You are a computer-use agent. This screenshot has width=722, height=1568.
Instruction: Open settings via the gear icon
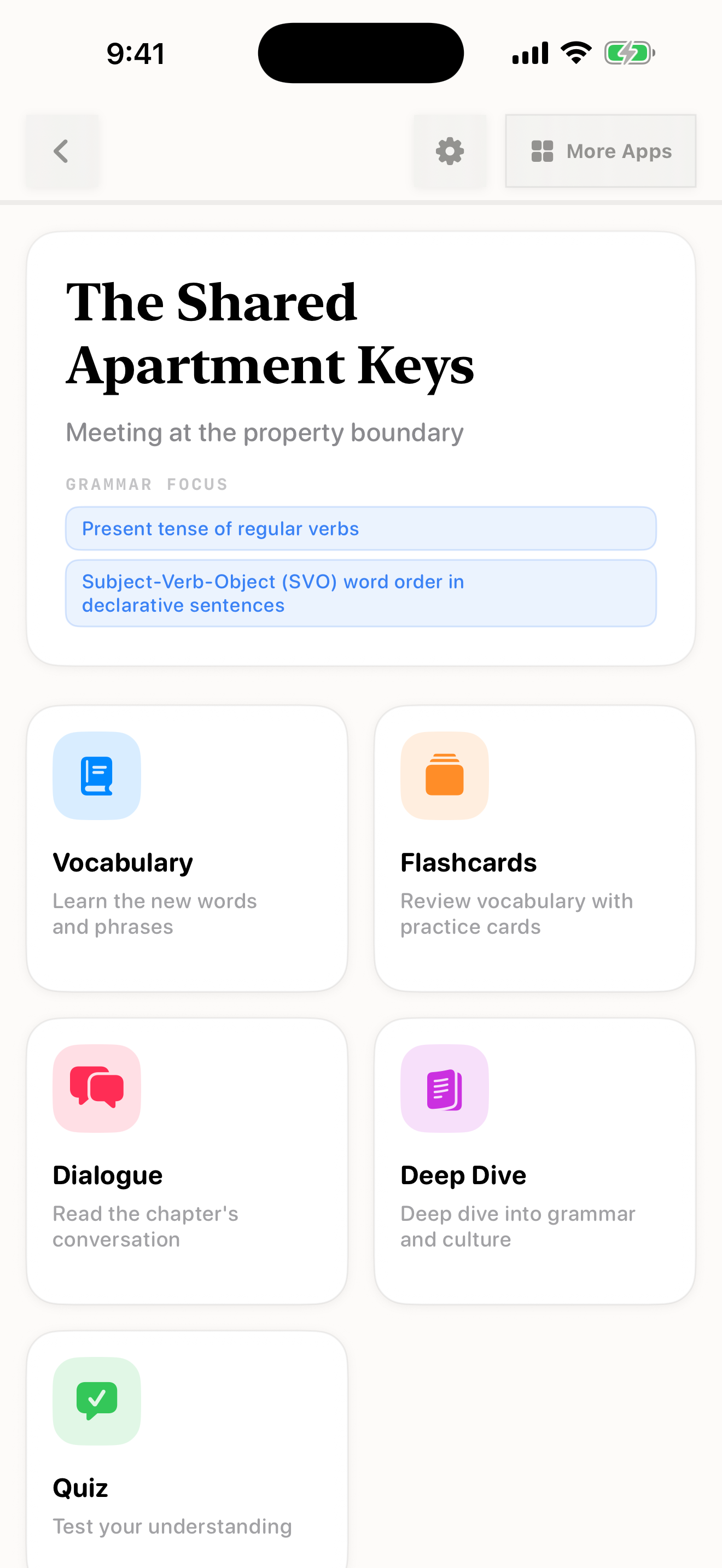click(450, 151)
